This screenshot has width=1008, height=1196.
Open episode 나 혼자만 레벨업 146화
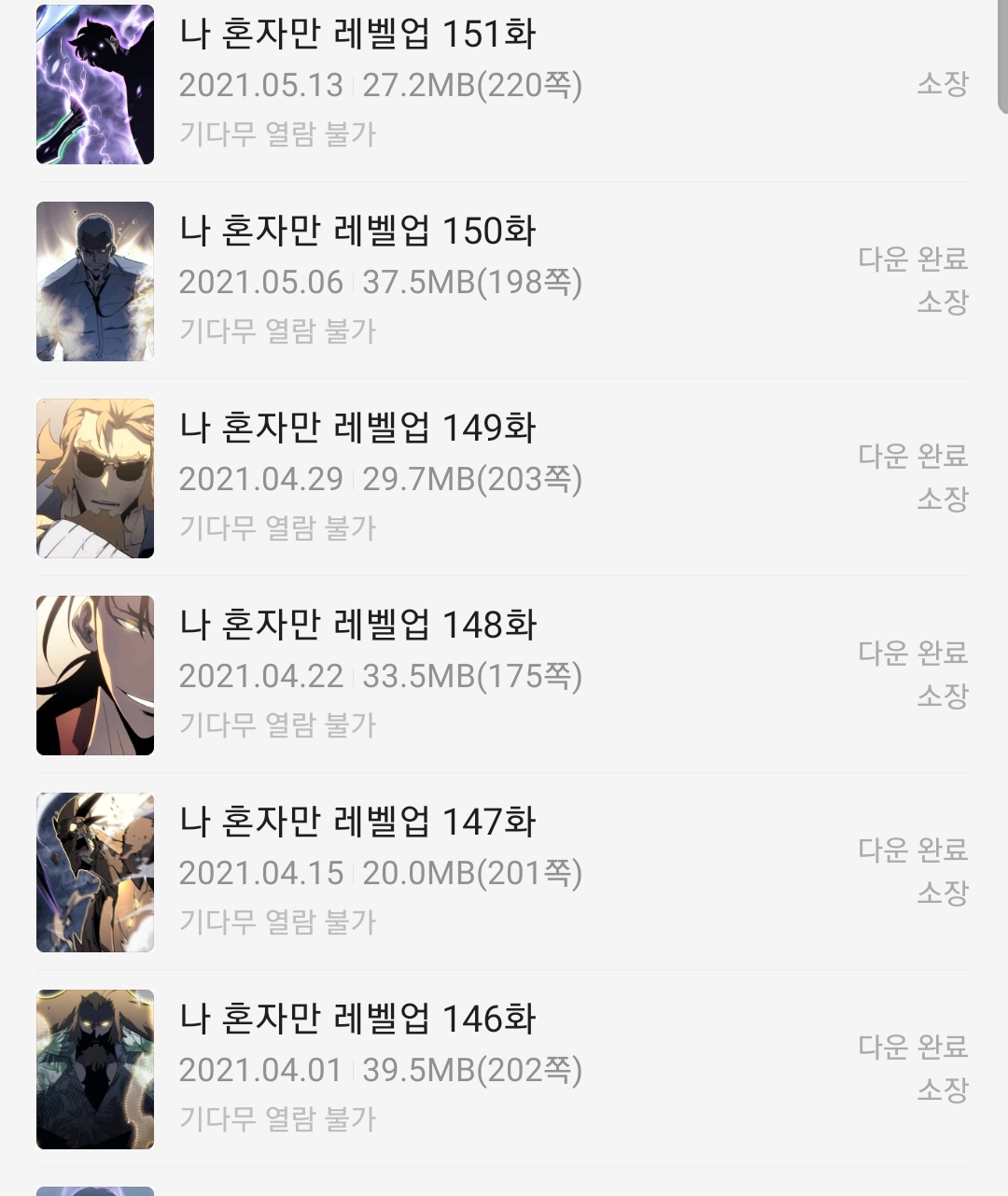(503, 1069)
